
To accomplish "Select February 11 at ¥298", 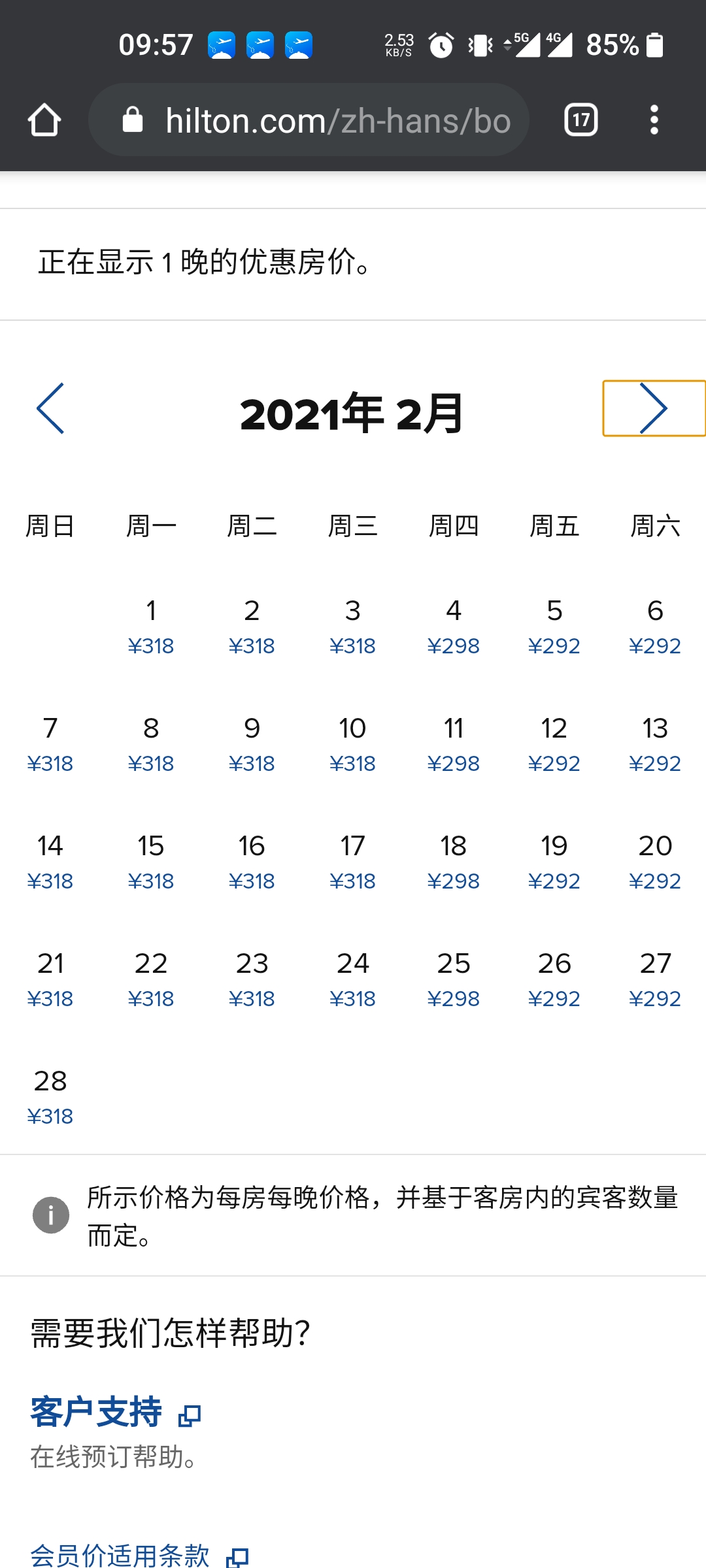I will click(x=453, y=743).
